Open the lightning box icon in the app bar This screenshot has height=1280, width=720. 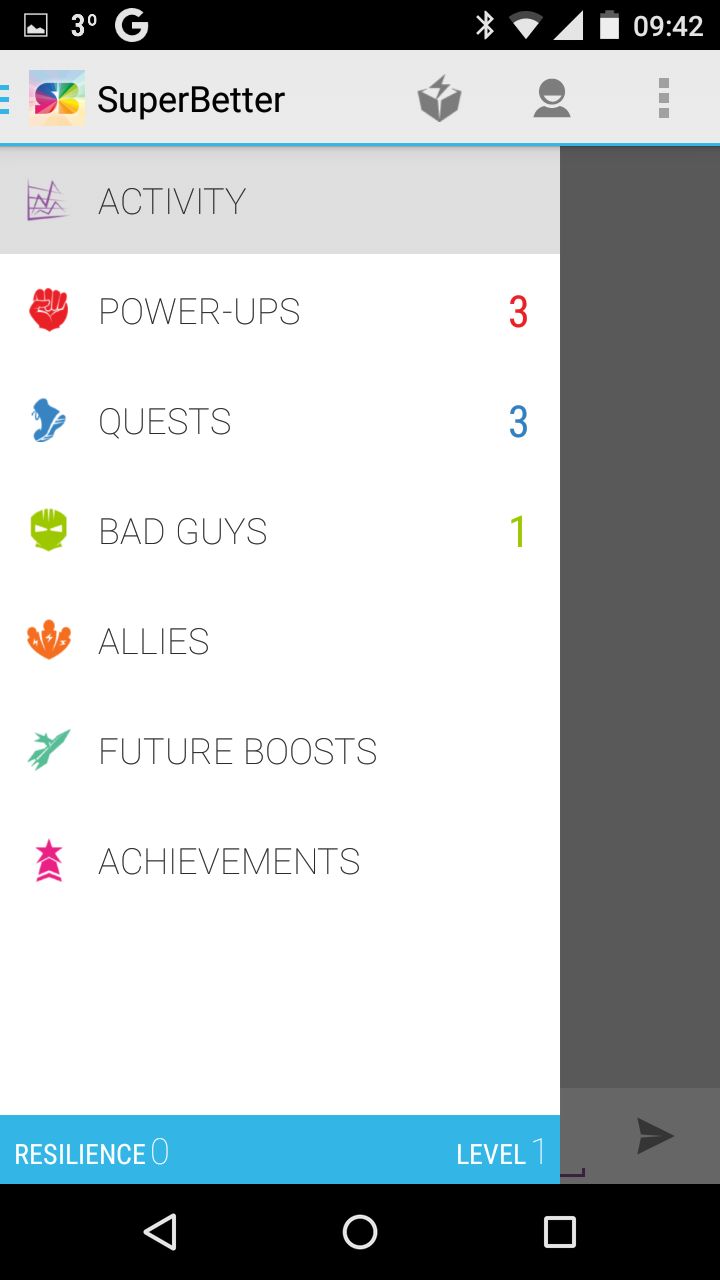[x=439, y=99]
